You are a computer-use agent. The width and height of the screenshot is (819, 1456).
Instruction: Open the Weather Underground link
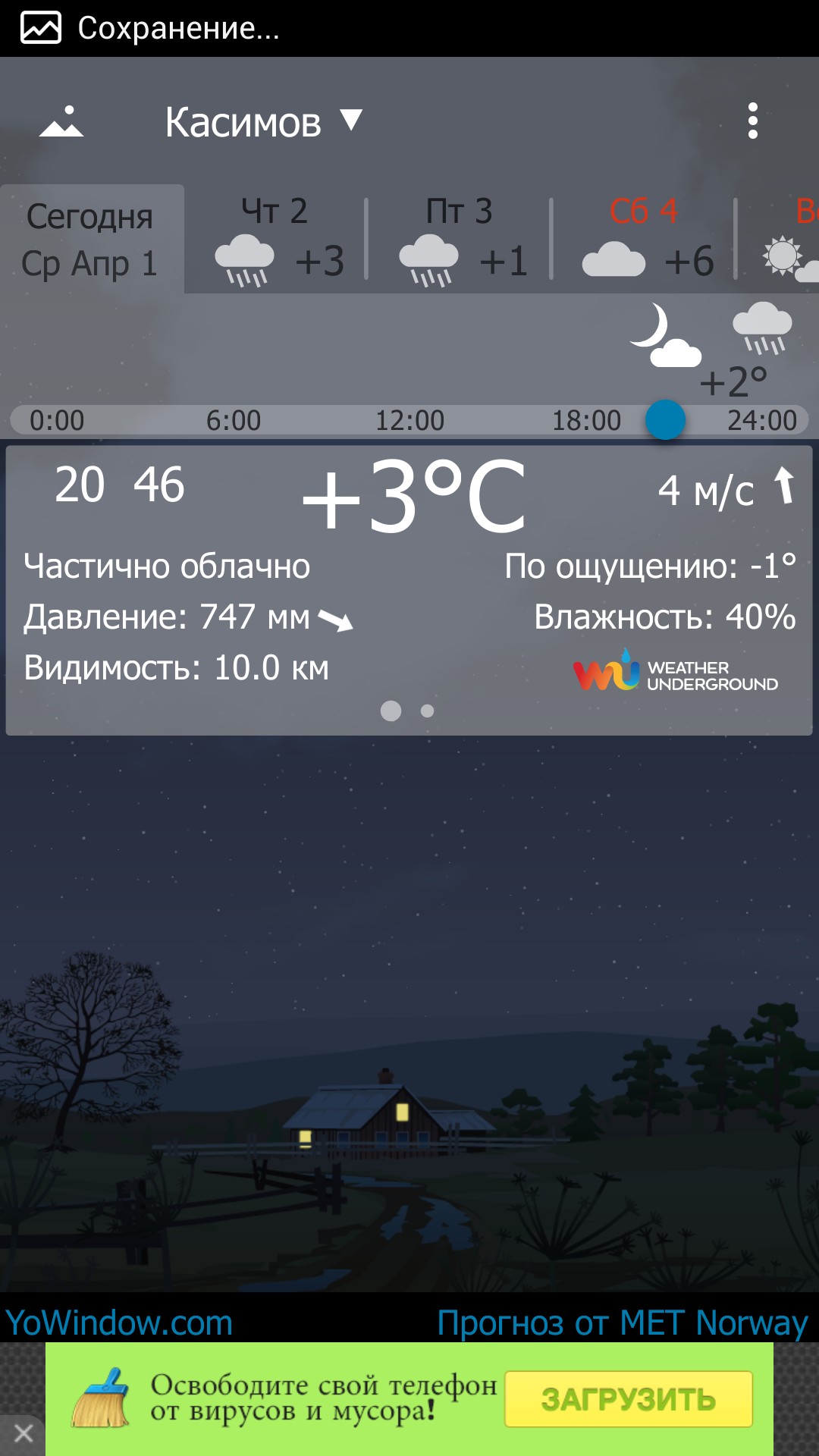tap(675, 671)
